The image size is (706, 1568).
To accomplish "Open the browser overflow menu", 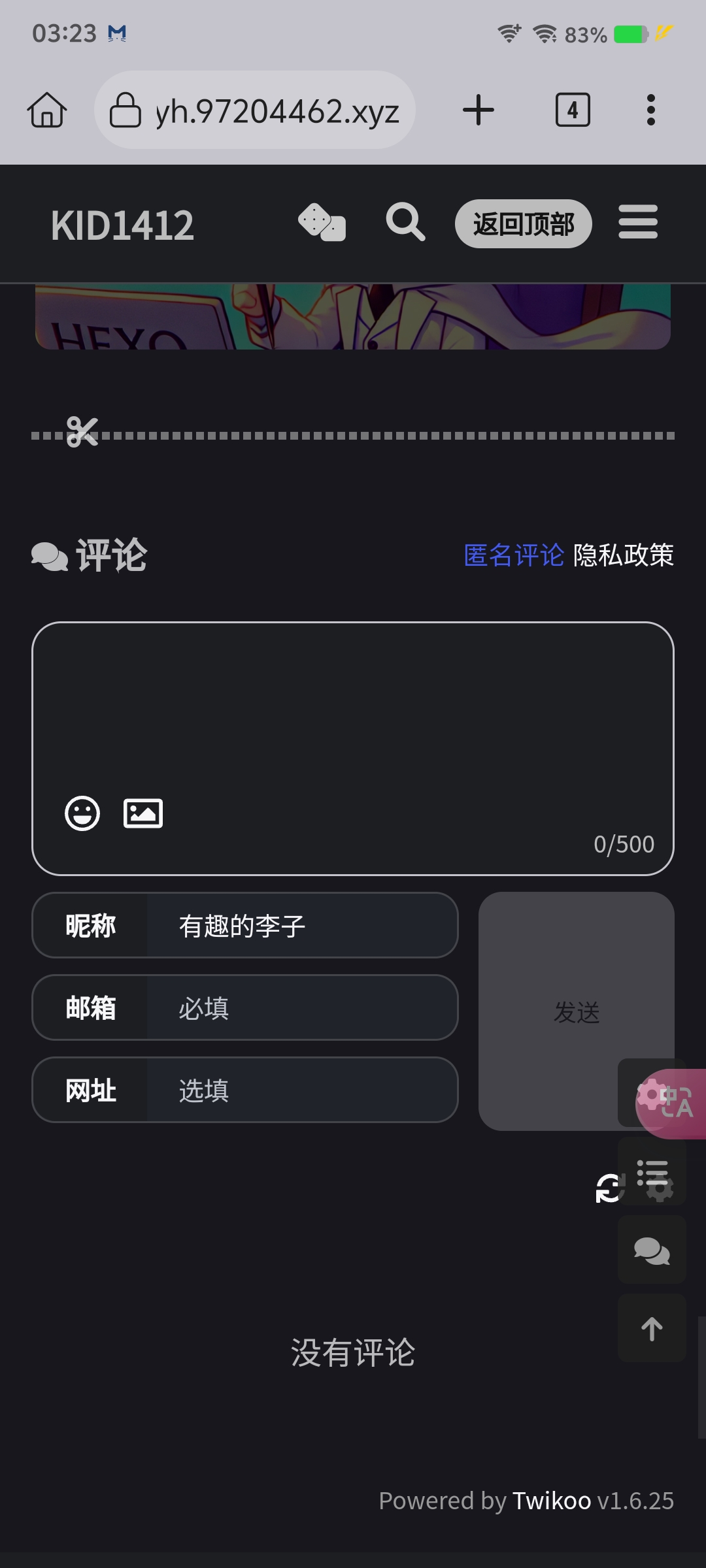I will pos(650,110).
